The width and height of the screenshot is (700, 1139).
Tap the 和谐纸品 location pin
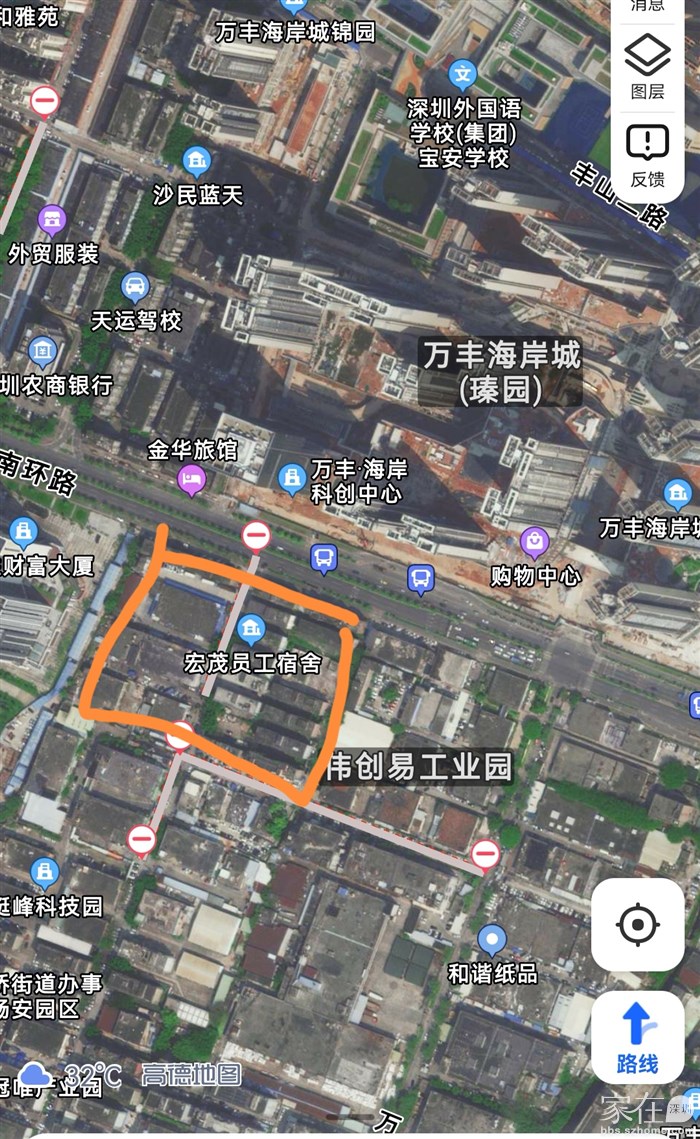pos(491,940)
